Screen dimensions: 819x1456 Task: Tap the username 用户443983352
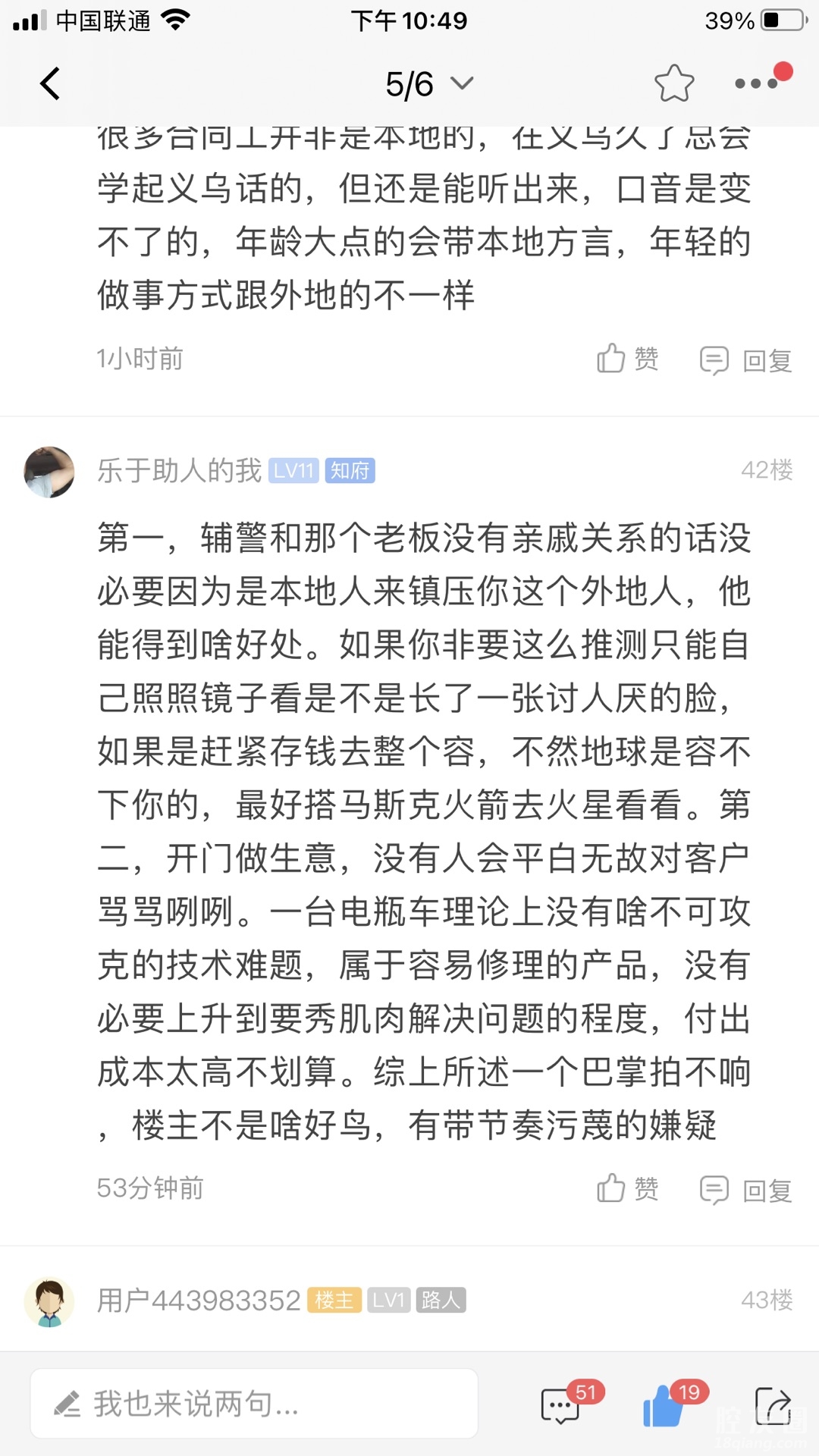click(199, 1301)
